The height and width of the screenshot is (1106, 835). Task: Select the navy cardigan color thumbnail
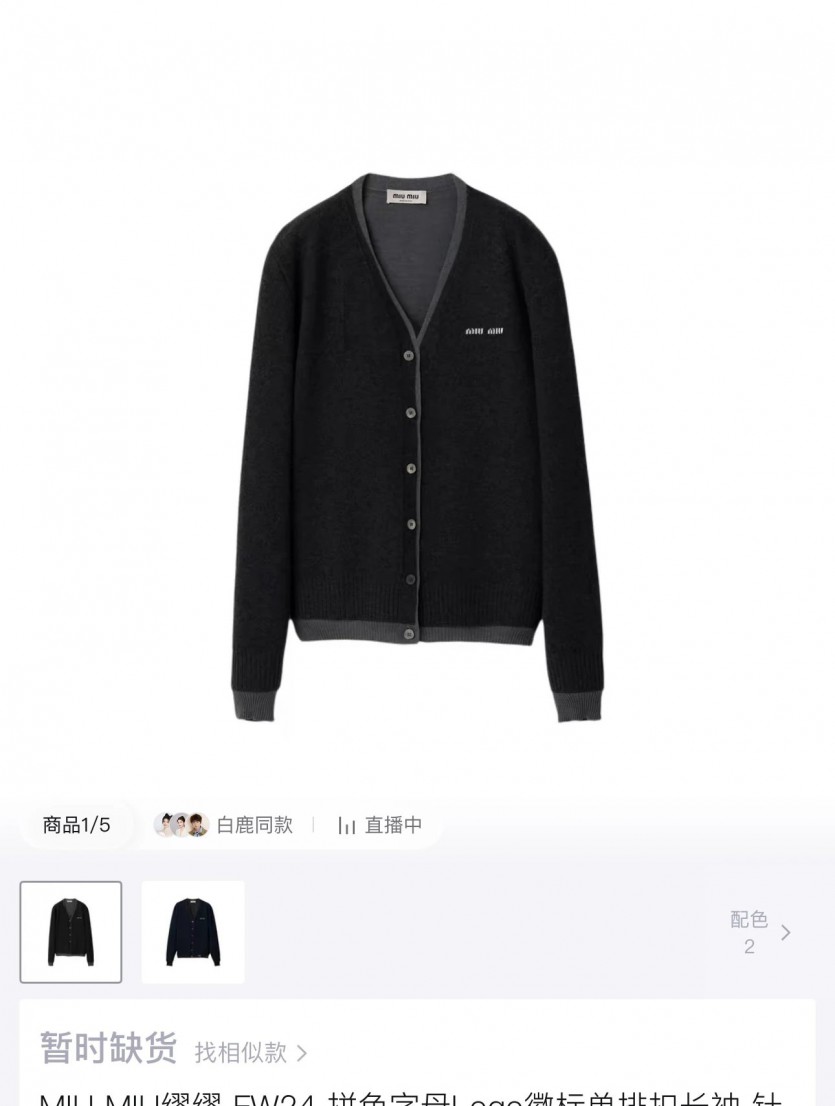click(x=193, y=931)
